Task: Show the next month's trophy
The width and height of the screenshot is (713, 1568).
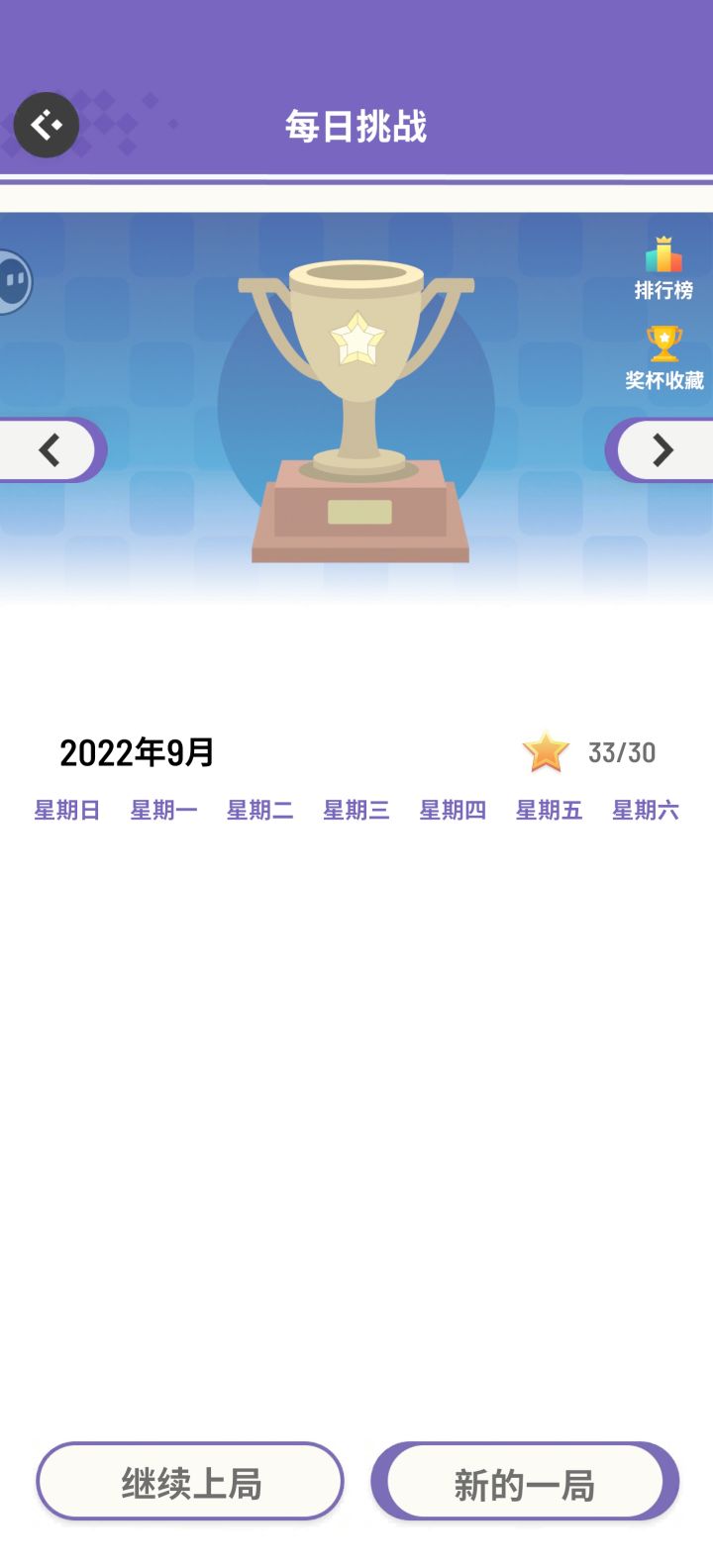Action: (662, 450)
